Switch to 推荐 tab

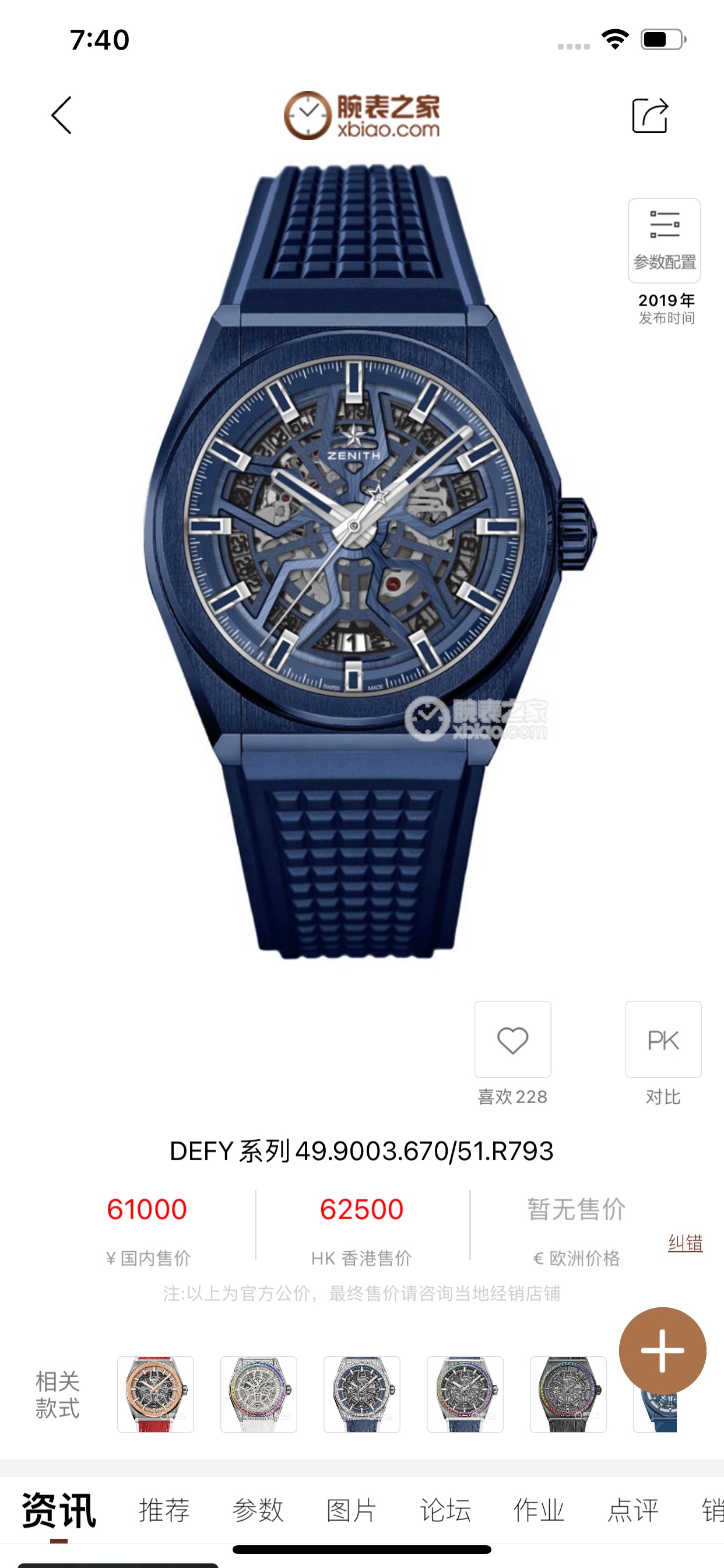click(x=164, y=1510)
